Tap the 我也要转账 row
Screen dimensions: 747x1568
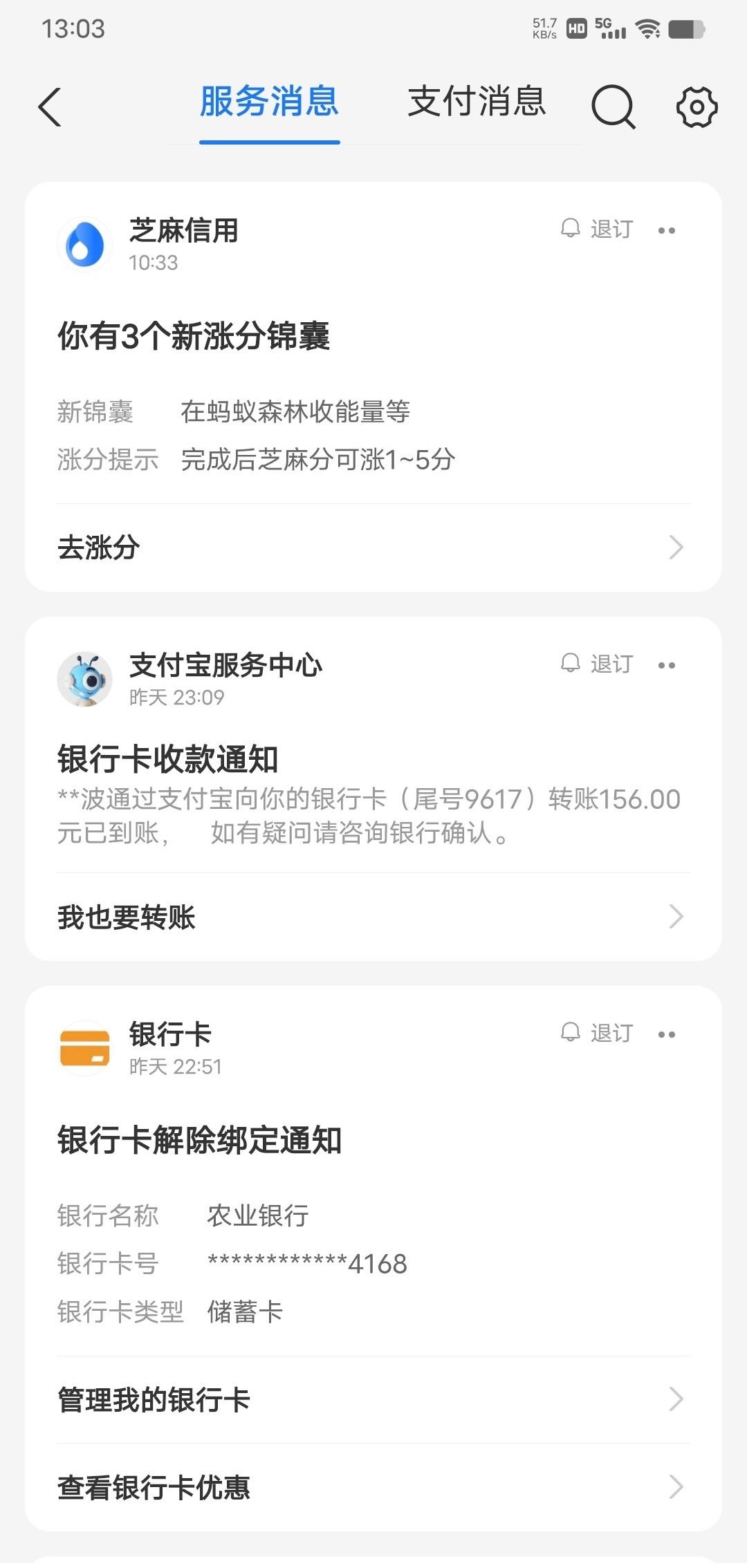(x=373, y=917)
